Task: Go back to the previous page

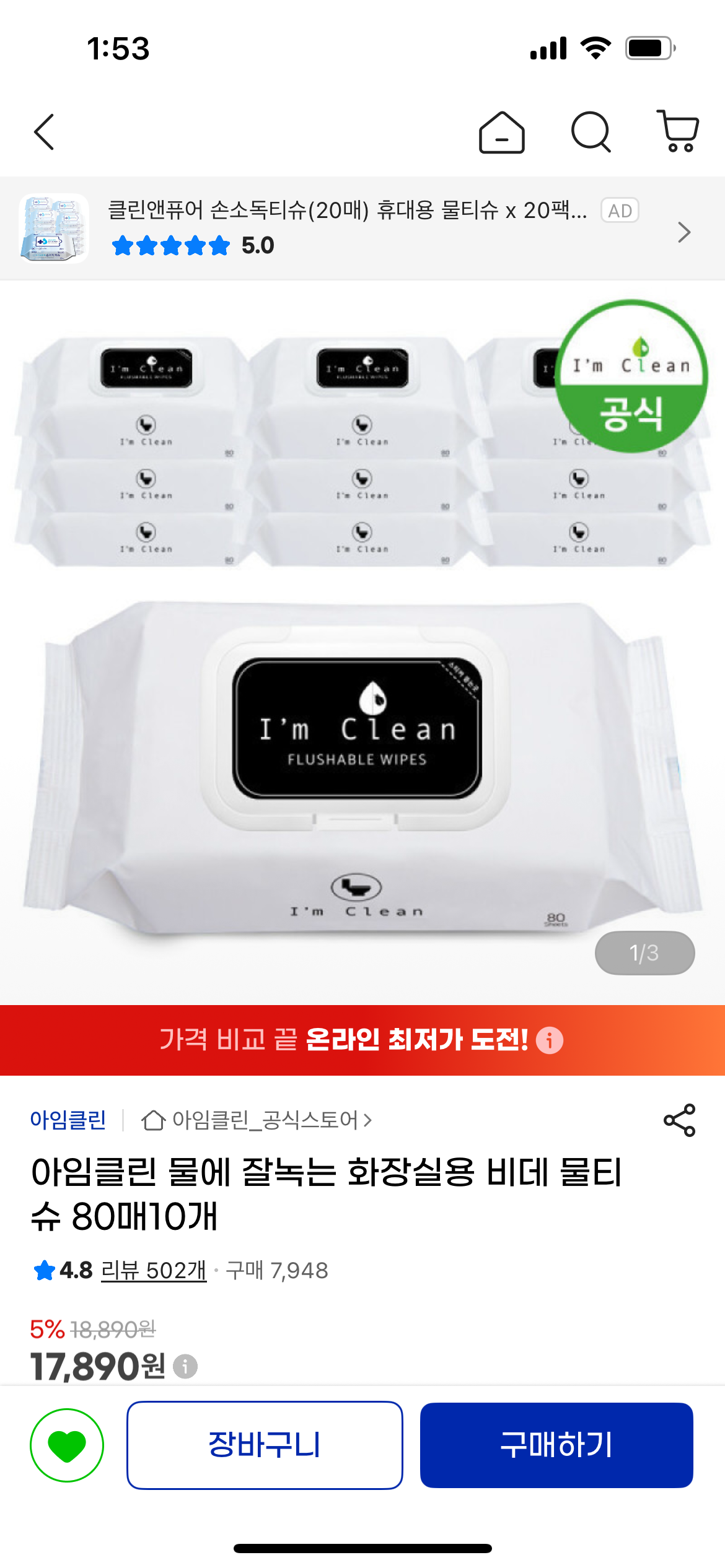Action: coord(45,132)
